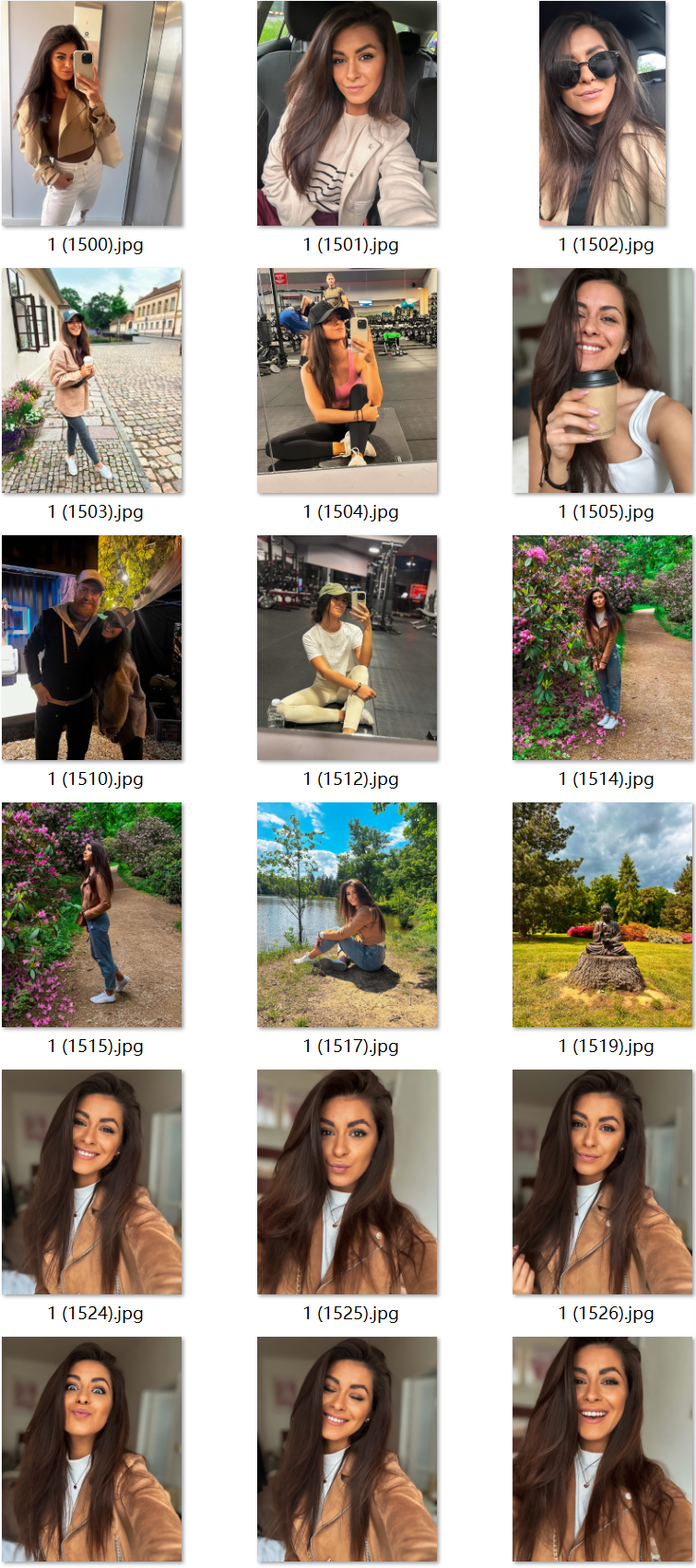Open image 1 (1514).jpg

click(602, 649)
